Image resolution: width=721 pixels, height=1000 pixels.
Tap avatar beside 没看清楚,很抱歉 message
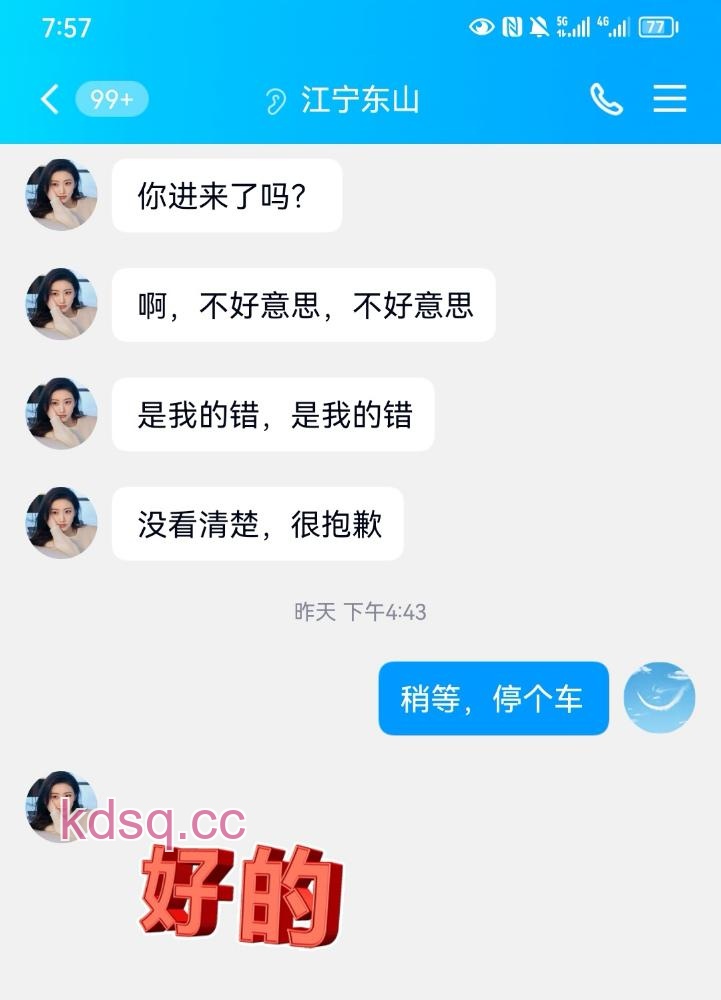click(61, 523)
